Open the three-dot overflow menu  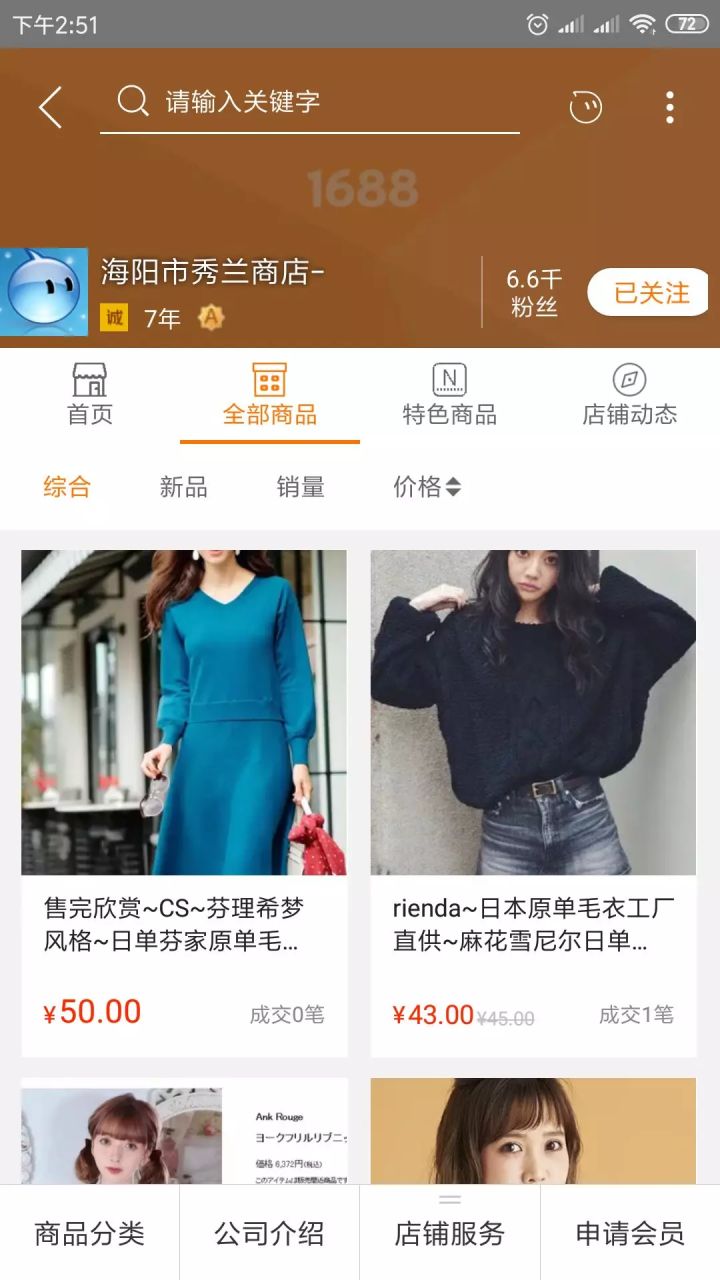(x=668, y=105)
